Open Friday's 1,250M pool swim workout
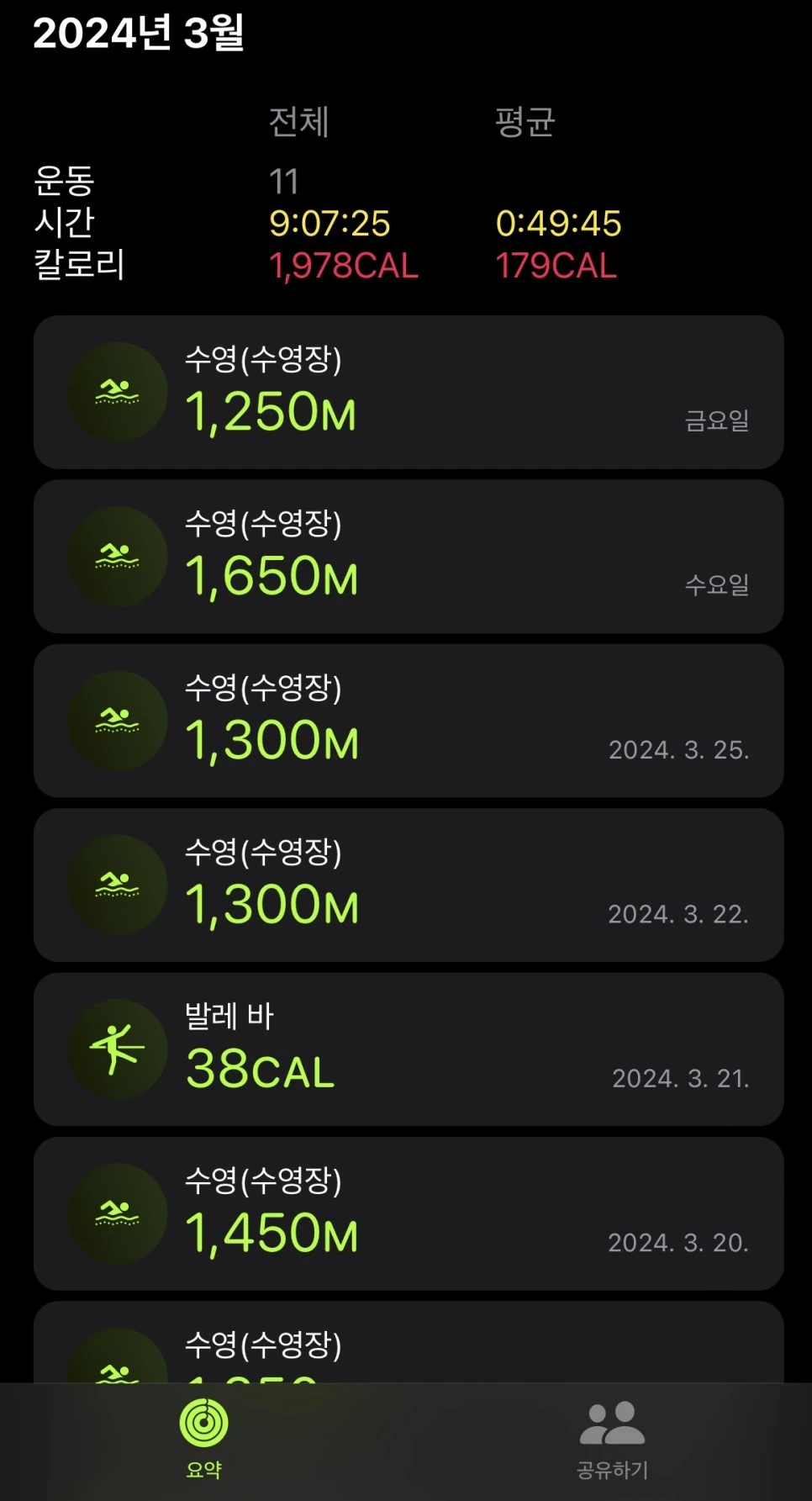Viewport: 812px width, 1501px height. pyautogui.click(x=409, y=392)
